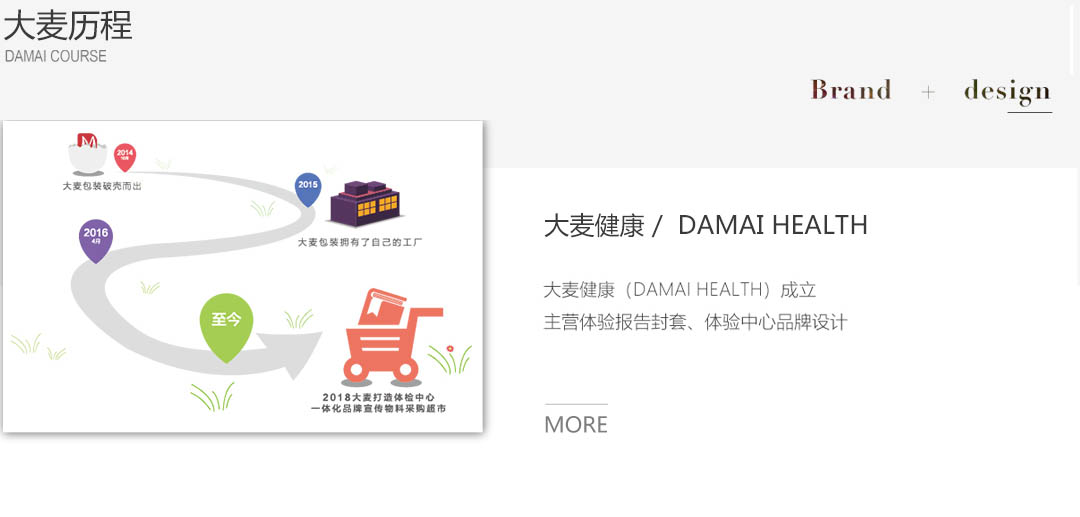
Task: Open the MORE link for DAMAI HEALTH
Action: click(x=576, y=424)
